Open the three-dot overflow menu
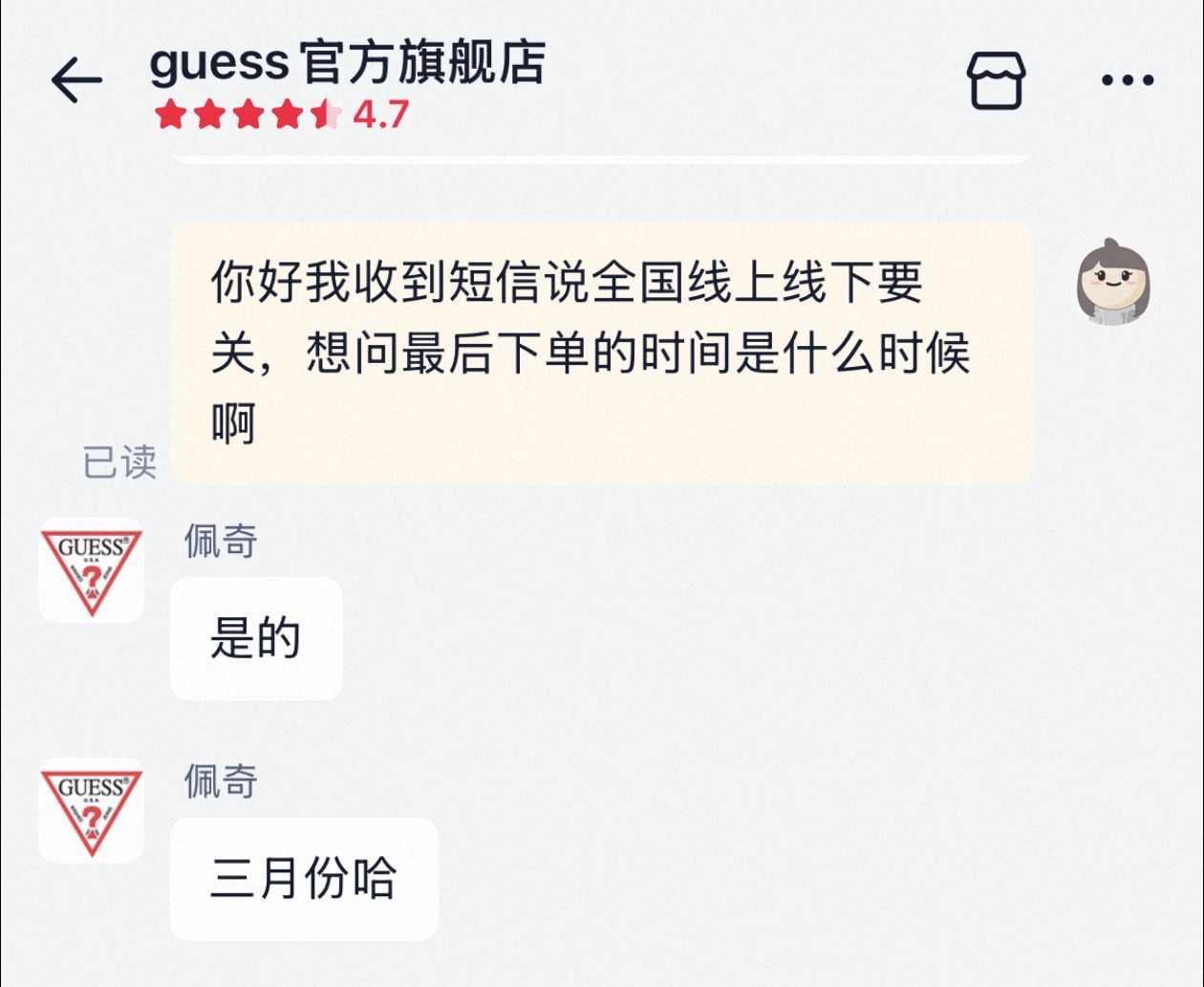Viewport: 1204px width, 987px height. tap(1128, 80)
